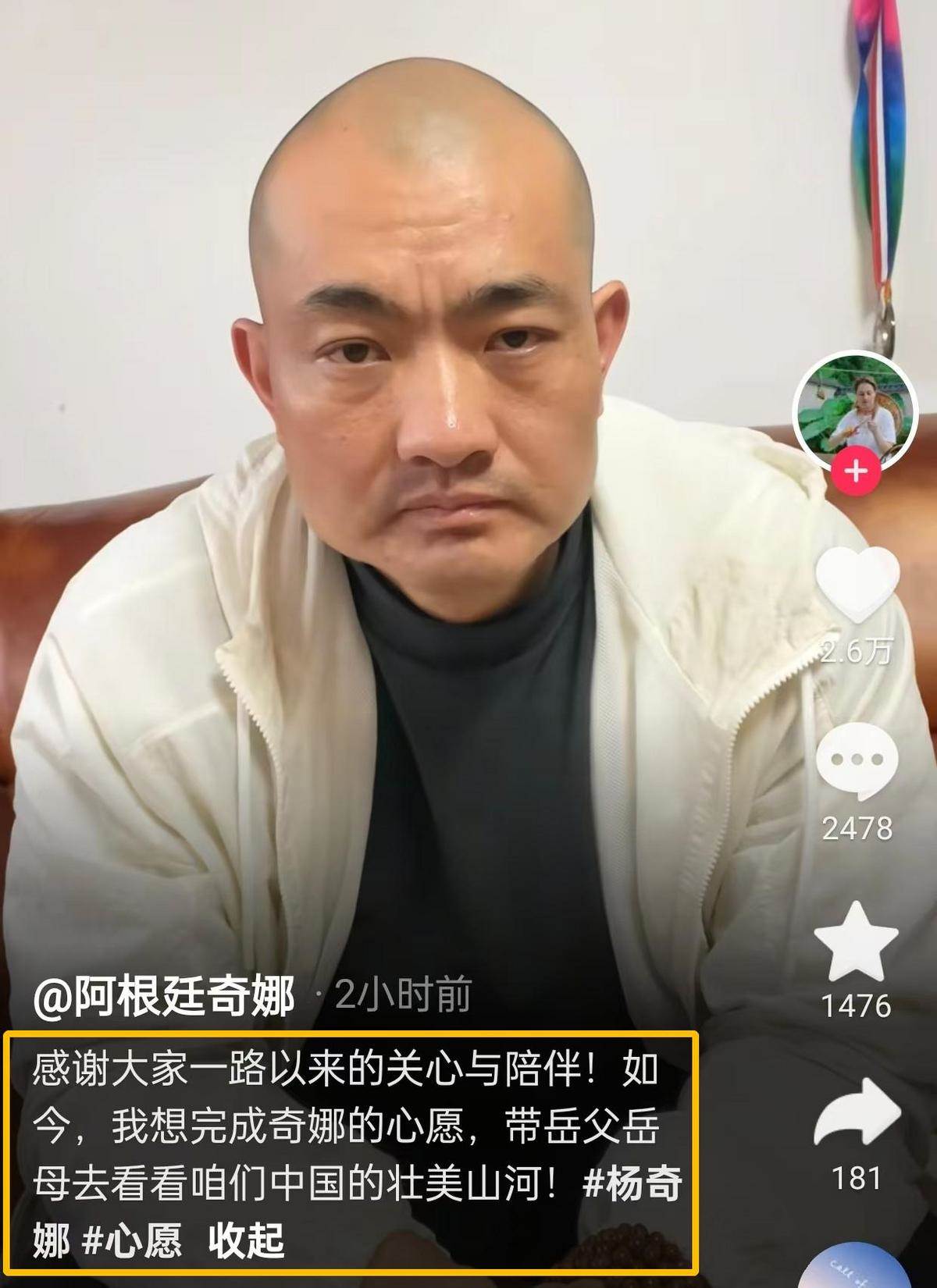
Task: Collapse the caption with 收起
Action: (246, 1240)
